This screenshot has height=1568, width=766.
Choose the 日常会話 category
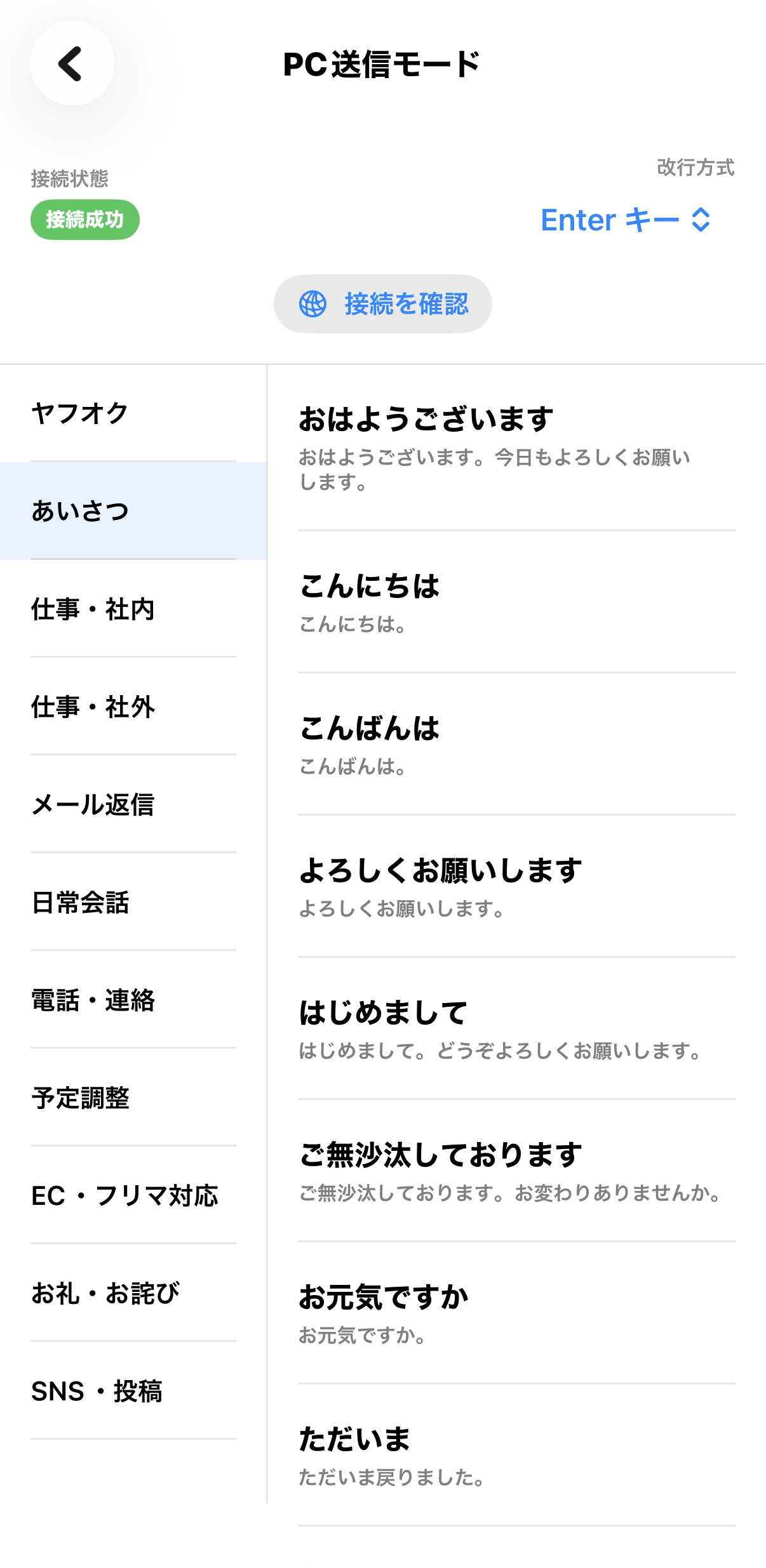pos(133,902)
